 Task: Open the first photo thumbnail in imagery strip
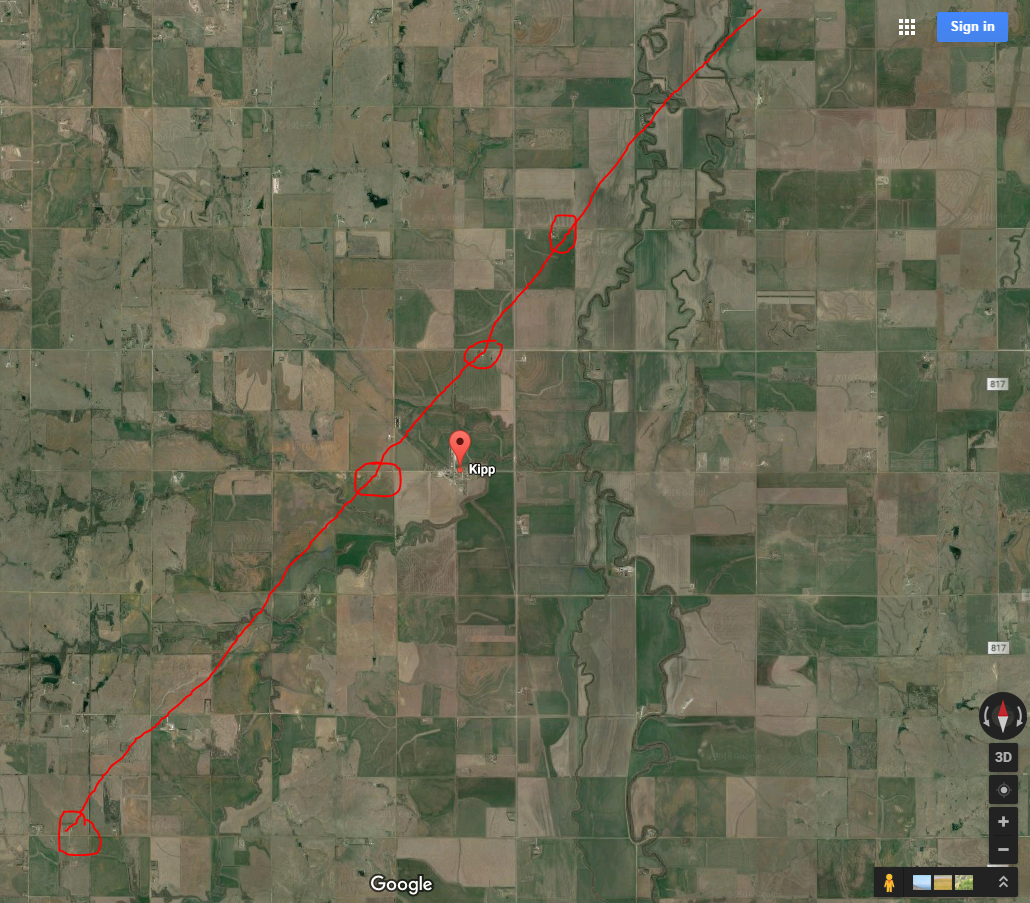click(x=922, y=882)
